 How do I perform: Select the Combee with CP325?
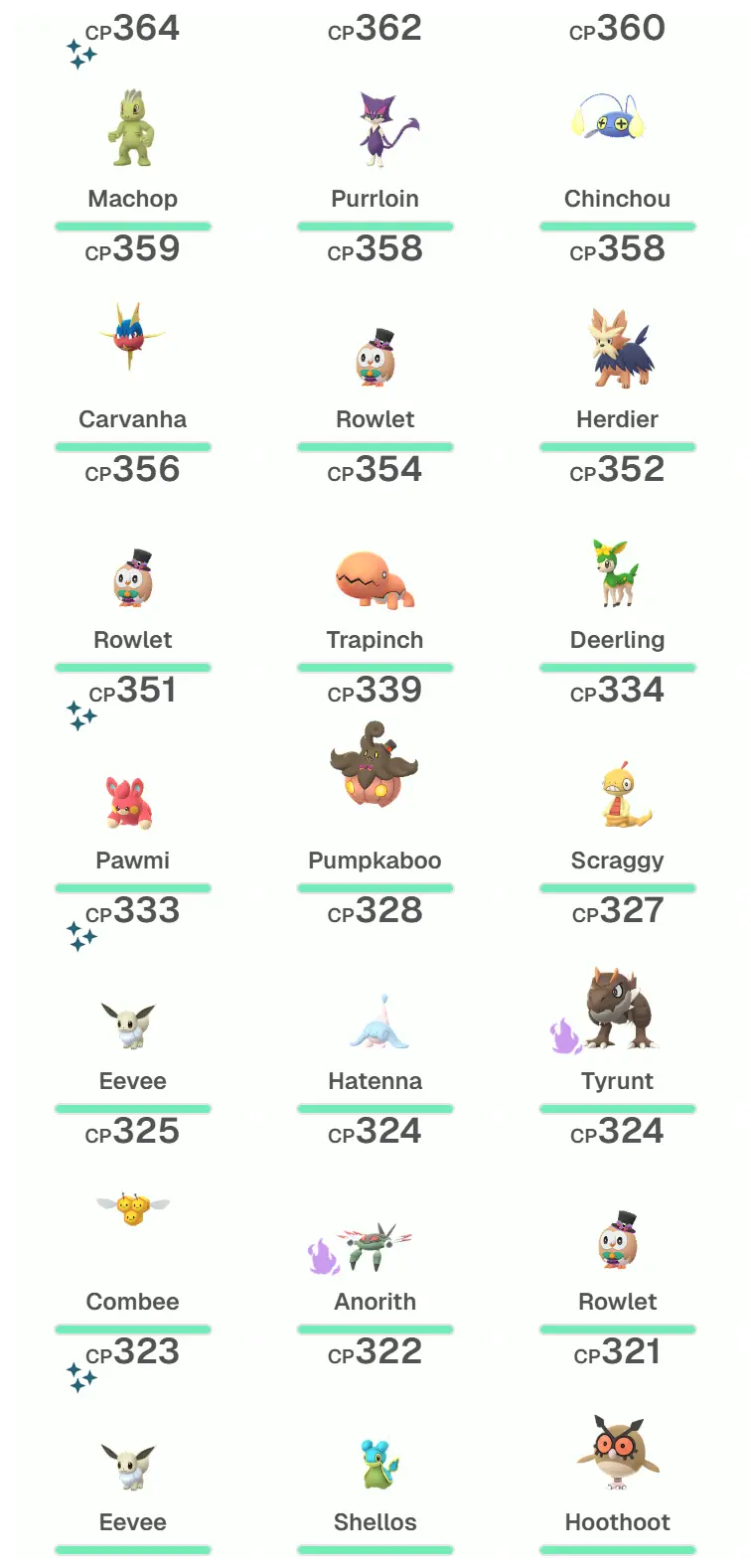tap(132, 1208)
